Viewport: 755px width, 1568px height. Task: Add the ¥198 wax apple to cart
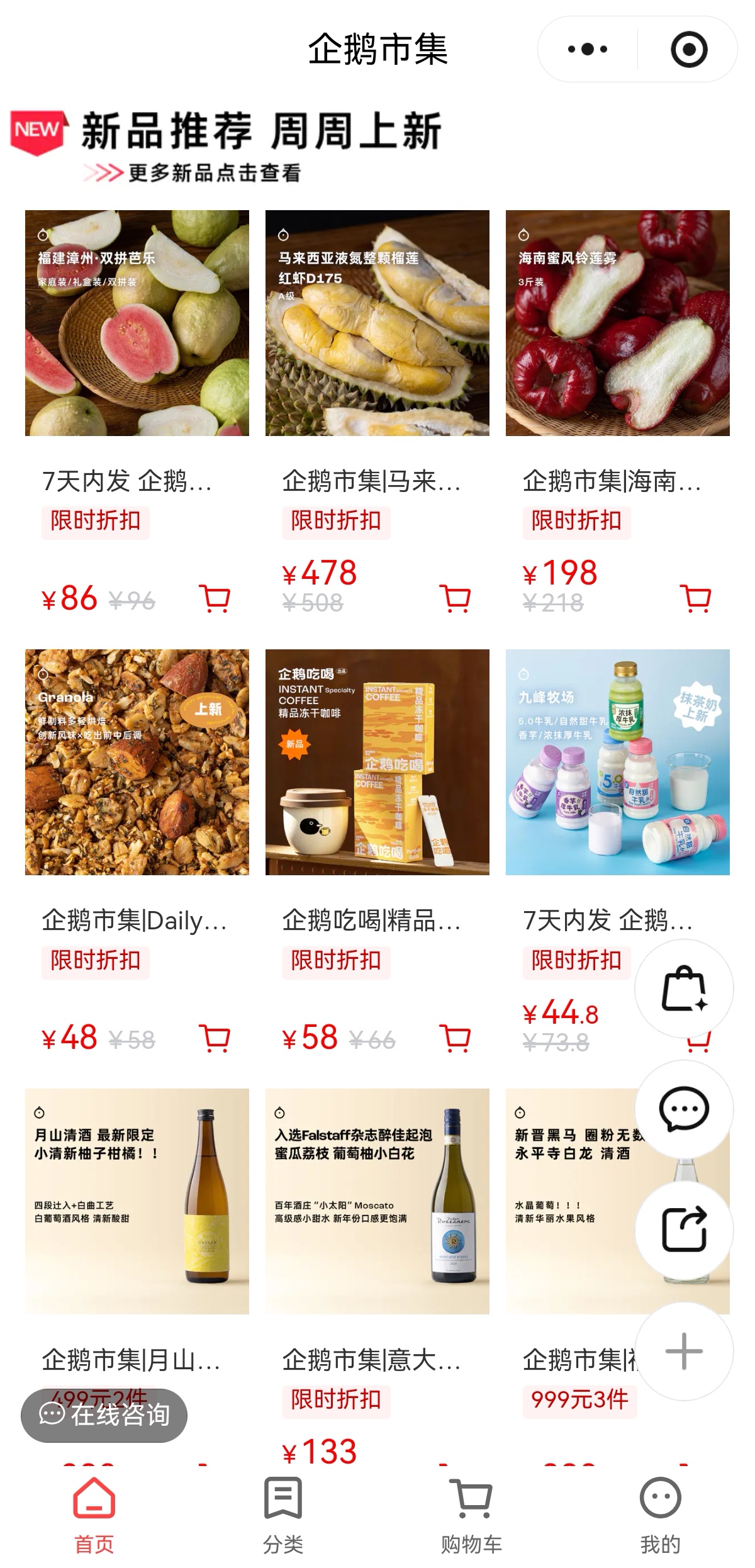click(696, 598)
